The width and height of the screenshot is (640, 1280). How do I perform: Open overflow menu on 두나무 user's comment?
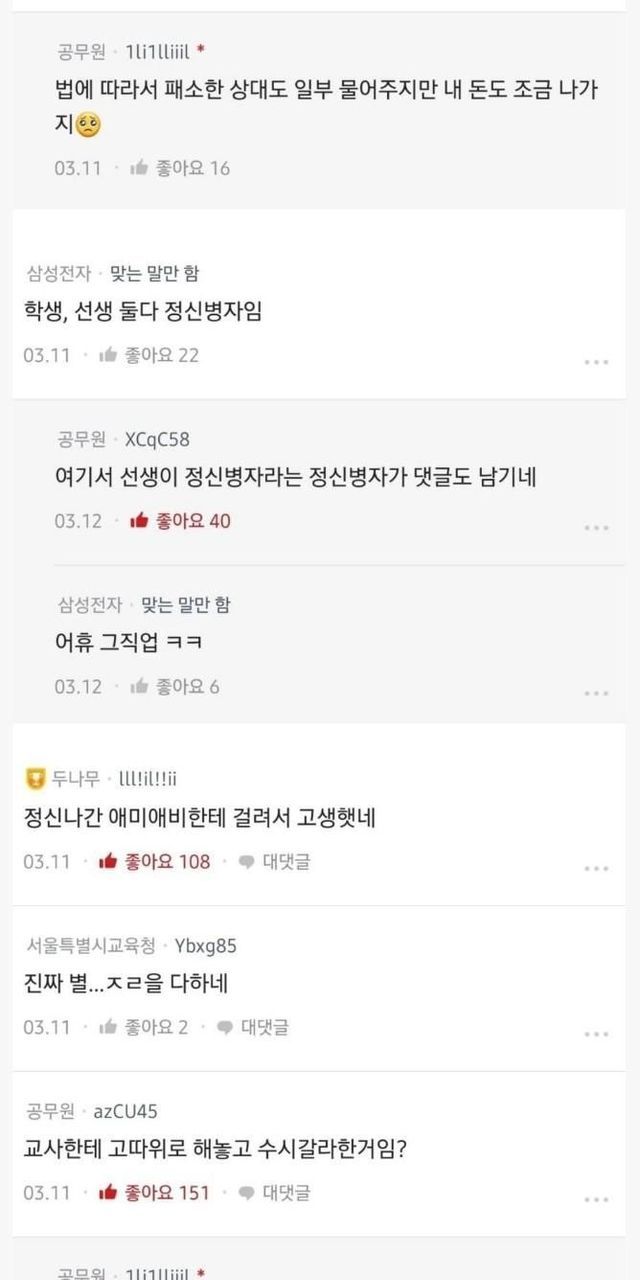[596, 868]
